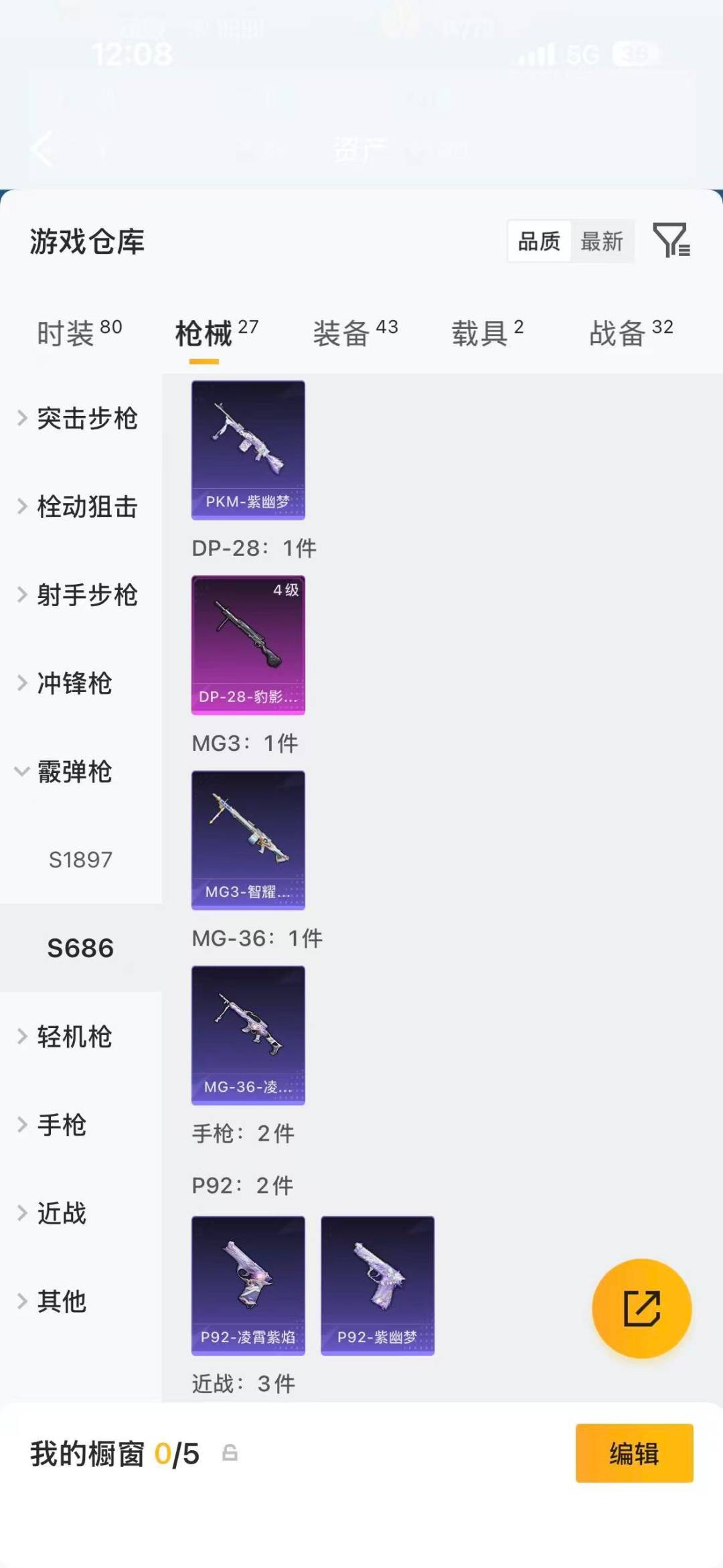Viewport: 723px width, 1568px height.
Task: Expand the 手枪 category
Action: coord(62,1125)
